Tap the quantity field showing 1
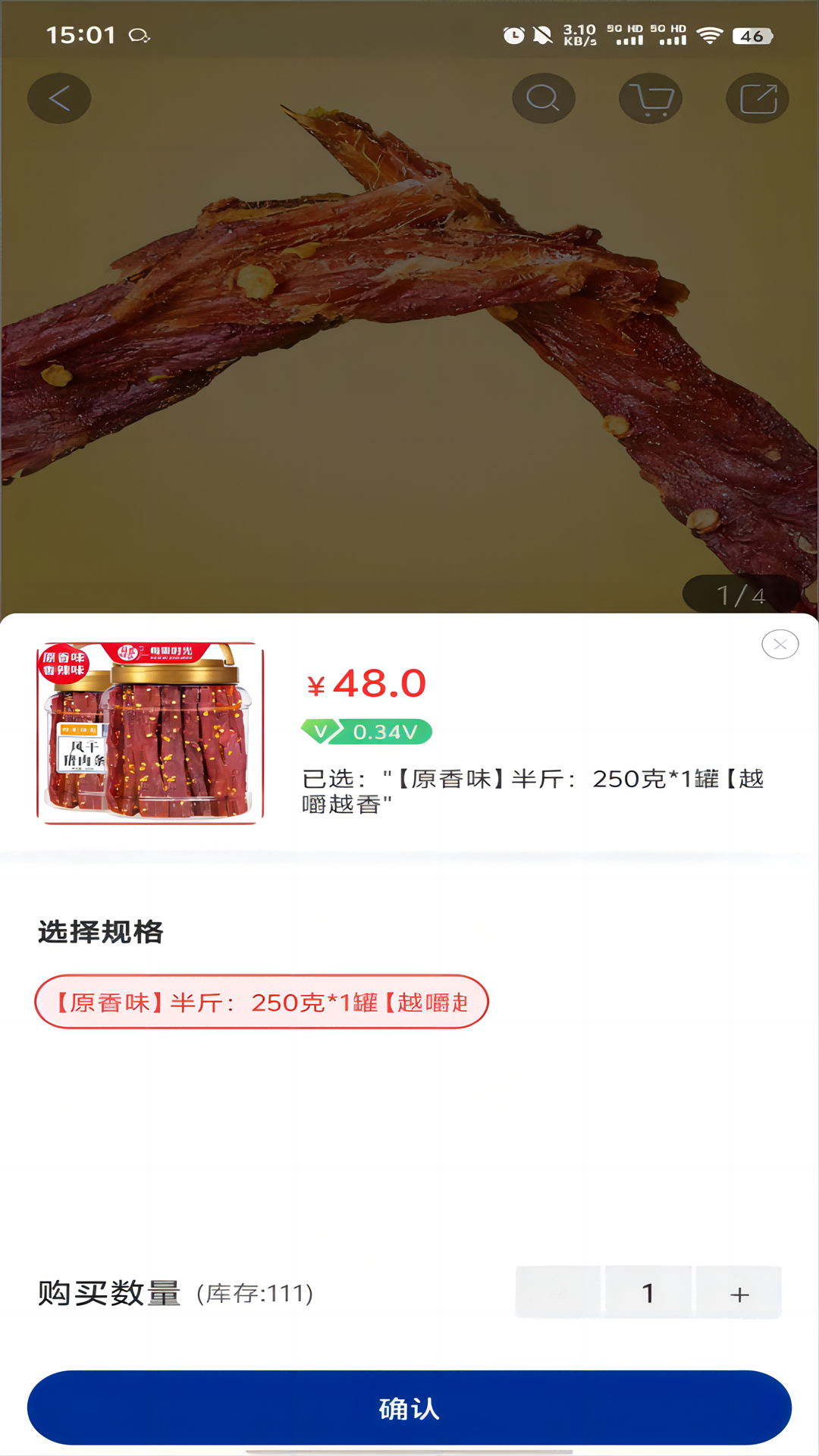 click(x=648, y=1293)
